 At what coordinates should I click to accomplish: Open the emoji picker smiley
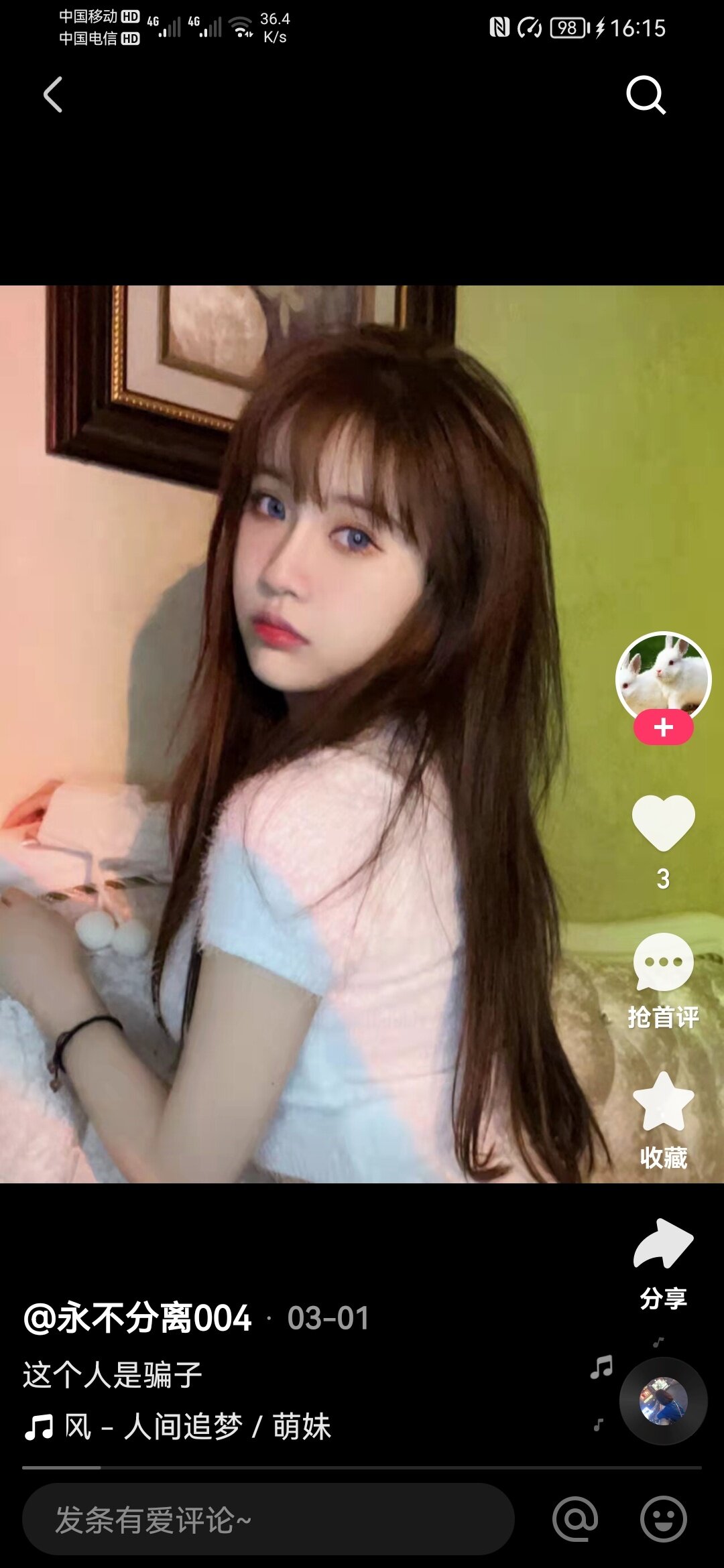click(x=663, y=1520)
